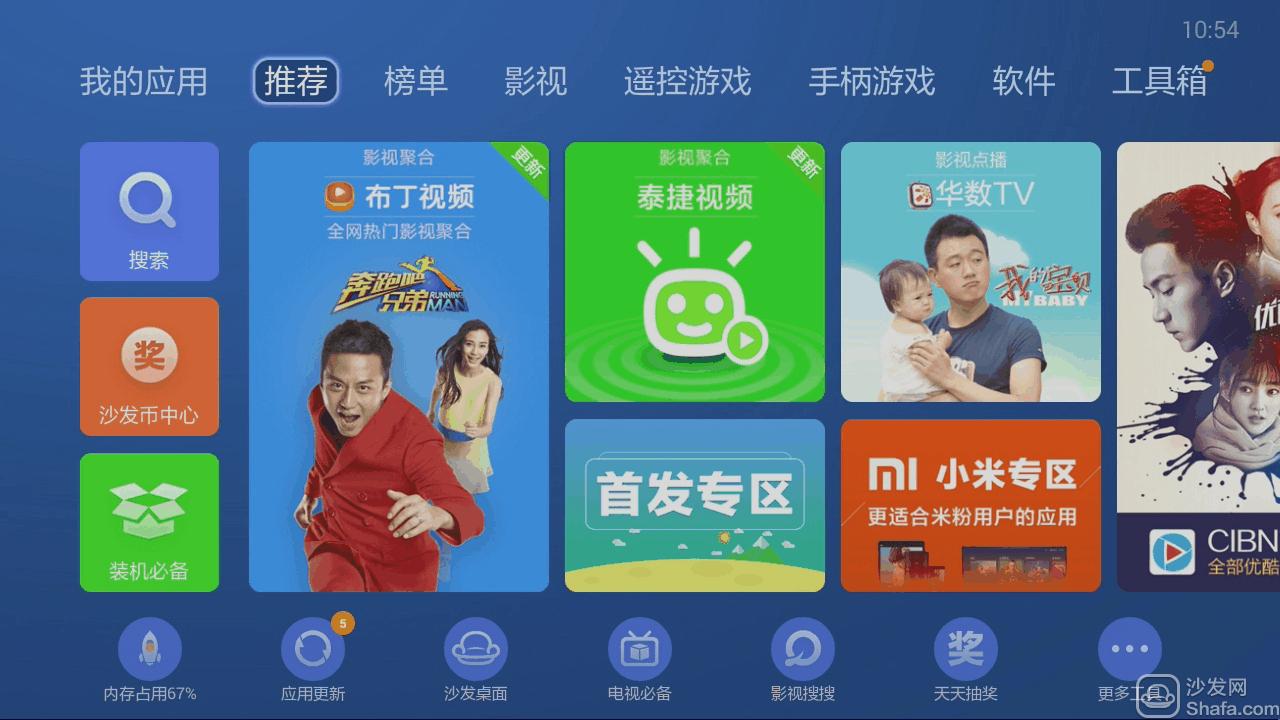
Task: Open the 小米专区 banner
Action: [x=970, y=505]
